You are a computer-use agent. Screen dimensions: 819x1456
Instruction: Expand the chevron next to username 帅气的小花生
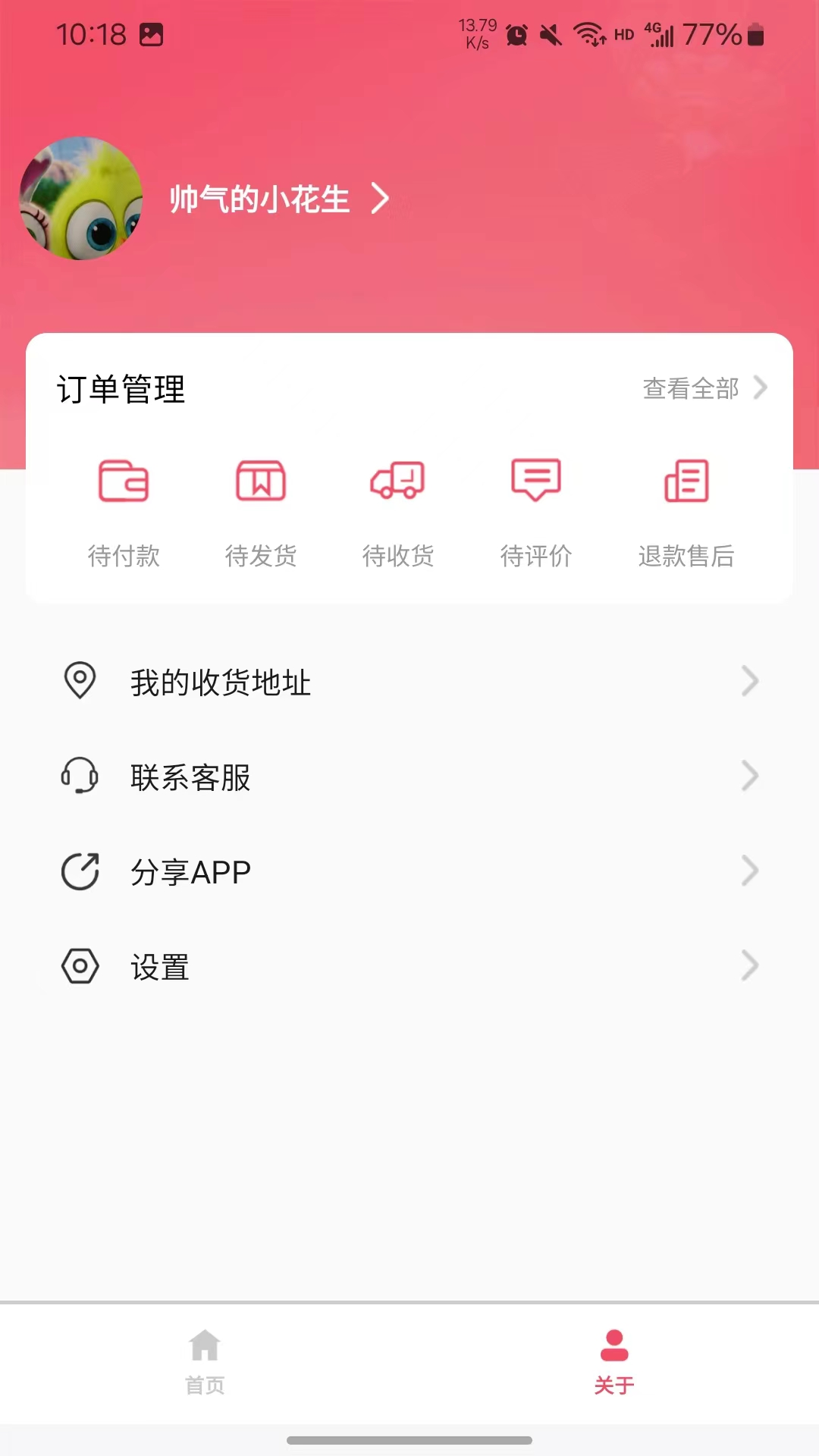380,198
